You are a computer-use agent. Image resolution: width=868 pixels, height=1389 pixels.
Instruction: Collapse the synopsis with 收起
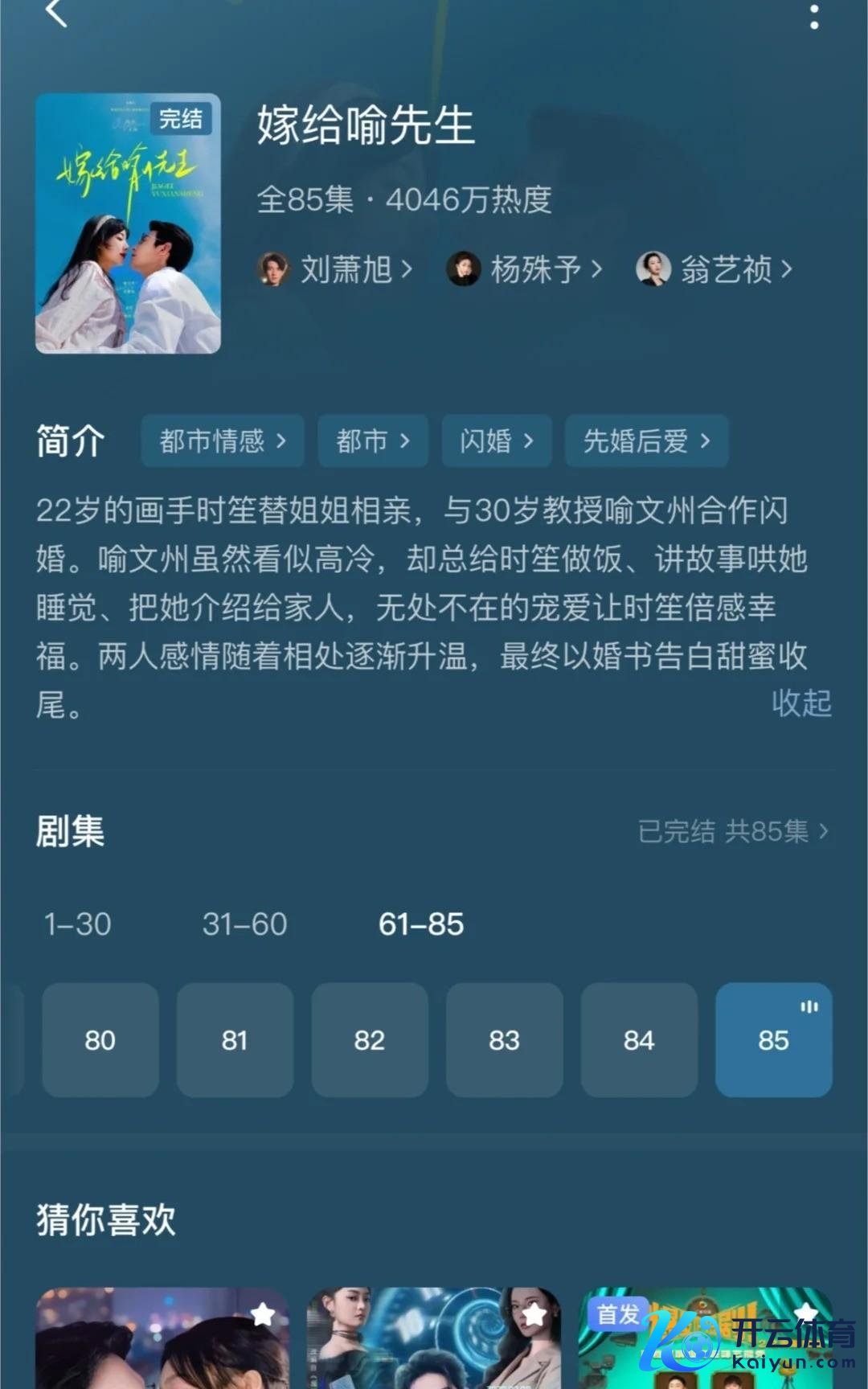click(800, 703)
